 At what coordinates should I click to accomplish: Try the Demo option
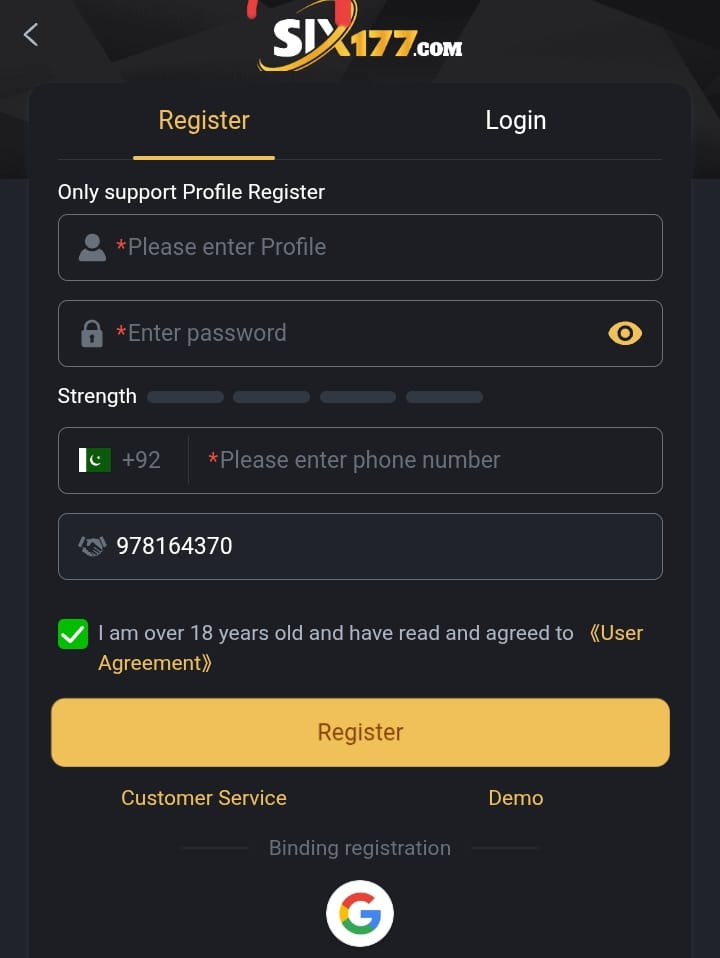coord(515,798)
